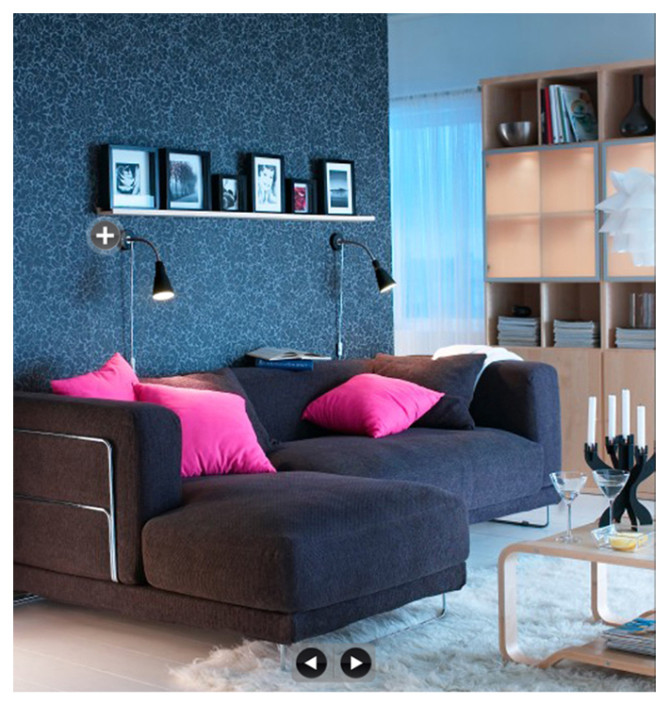The height and width of the screenshot is (704, 670).
Task: Tap the plus hotspot on the wall lamp
Action: [x=105, y=236]
